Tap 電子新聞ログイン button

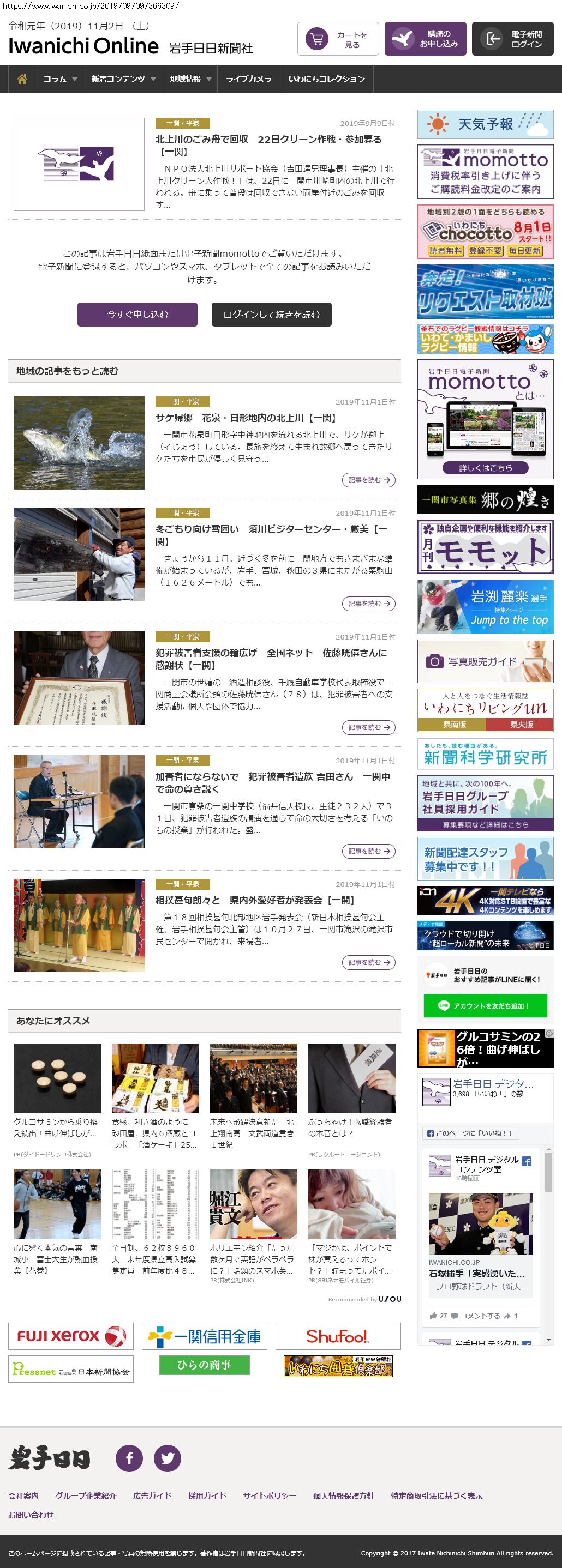click(512, 39)
